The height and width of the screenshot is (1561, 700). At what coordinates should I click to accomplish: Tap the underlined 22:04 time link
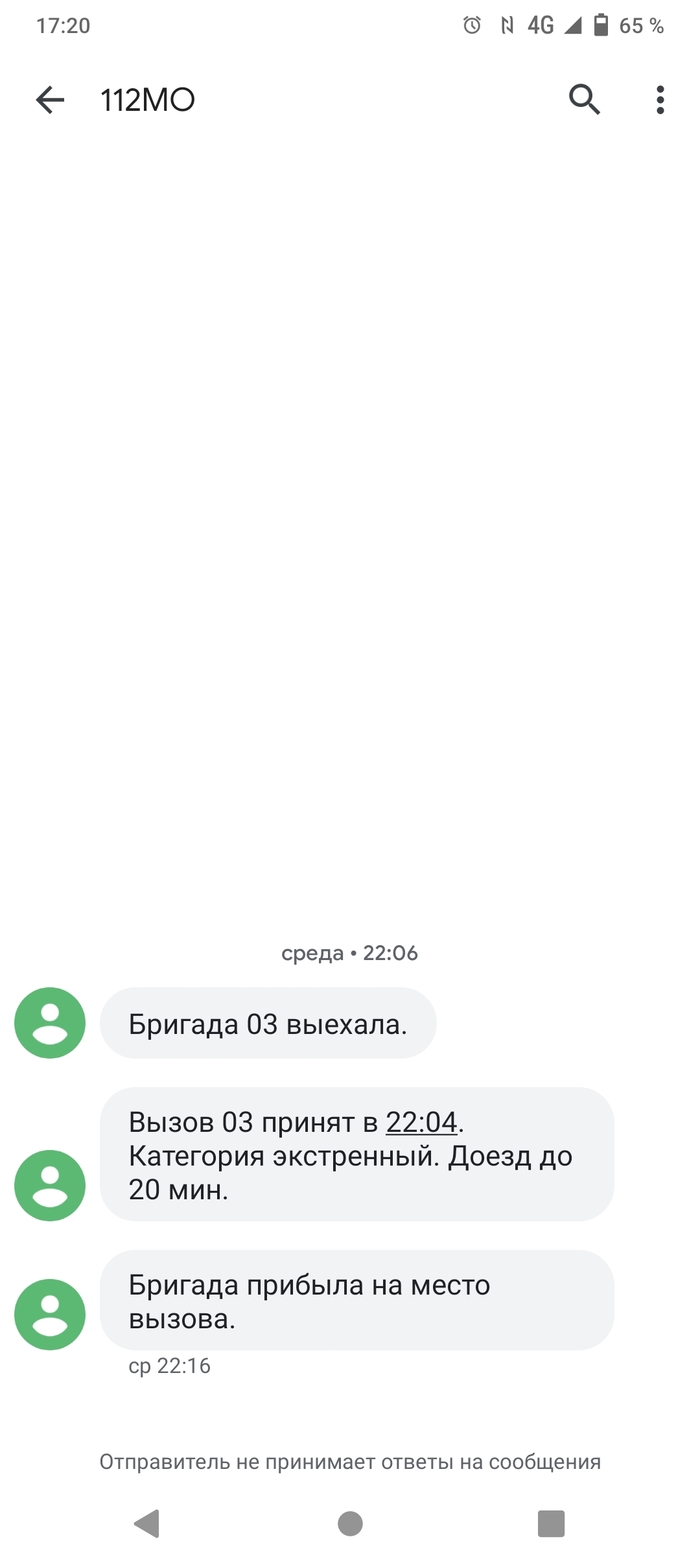point(421,1122)
